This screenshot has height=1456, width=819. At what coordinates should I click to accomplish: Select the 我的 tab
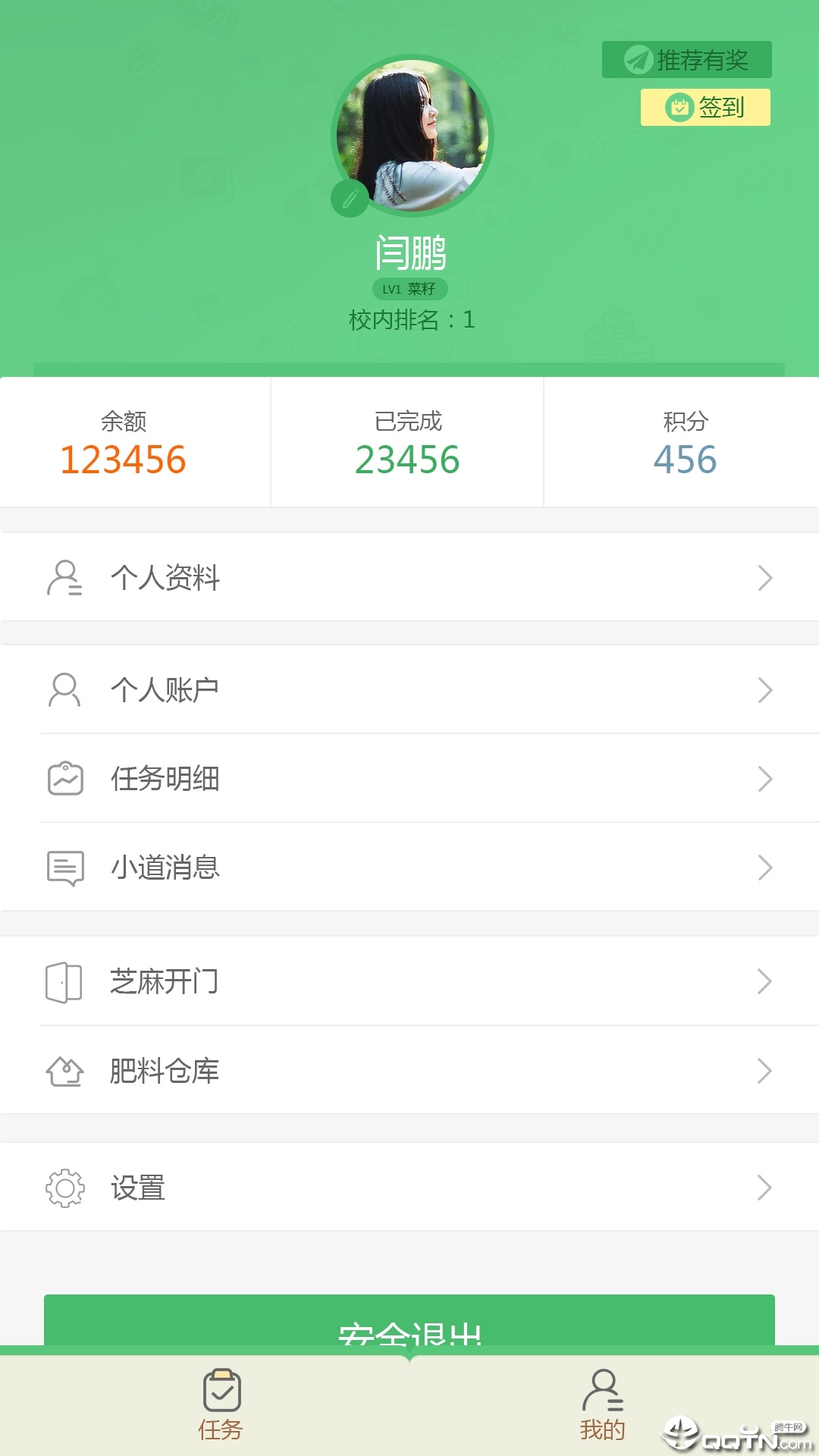[x=603, y=1405]
